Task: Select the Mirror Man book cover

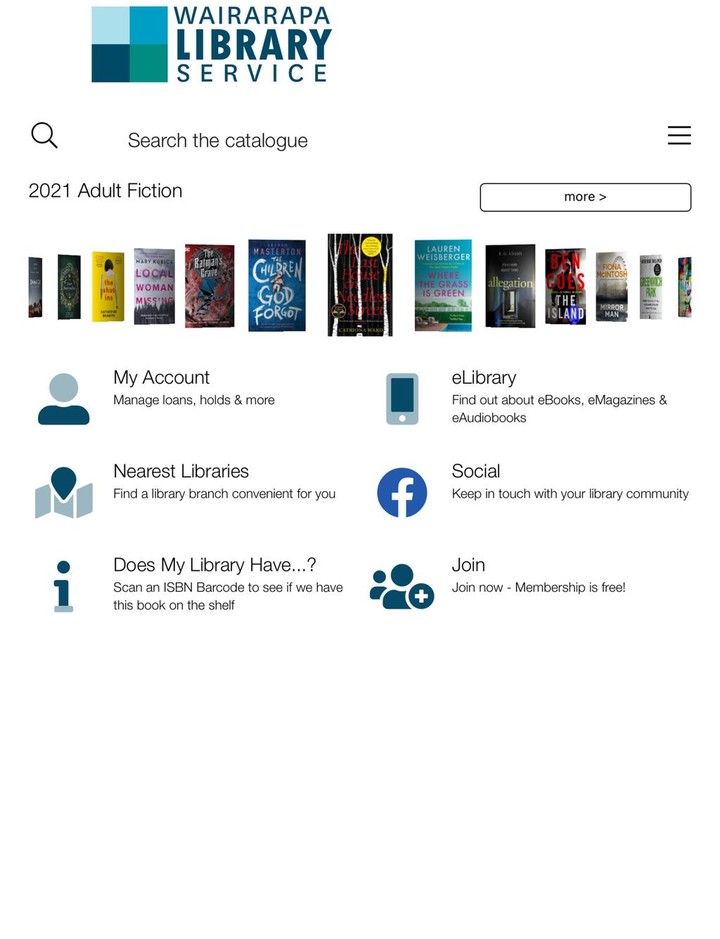Action: pyautogui.click(x=611, y=287)
